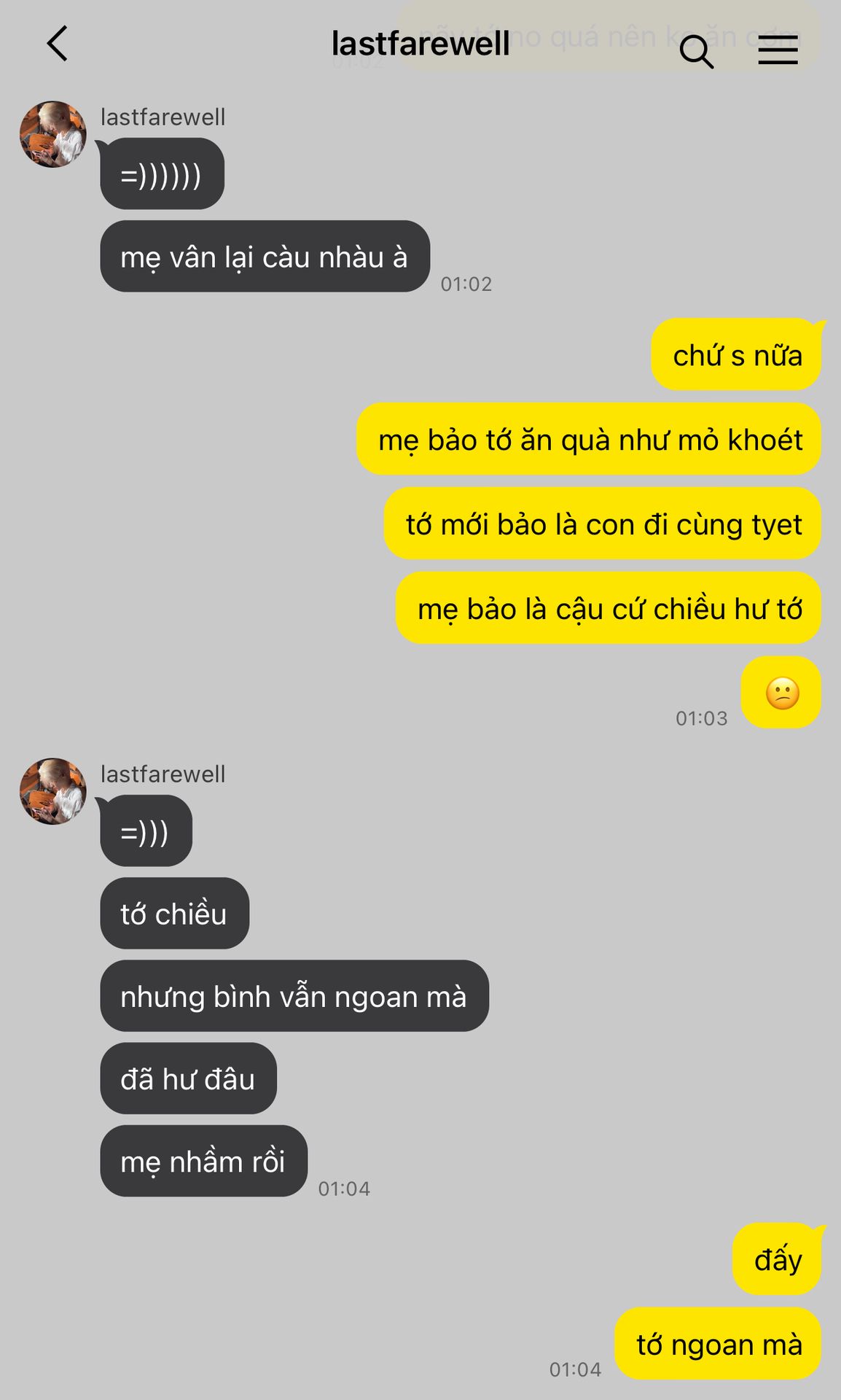Search within this conversation

pyautogui.click(x=696, y=51)
